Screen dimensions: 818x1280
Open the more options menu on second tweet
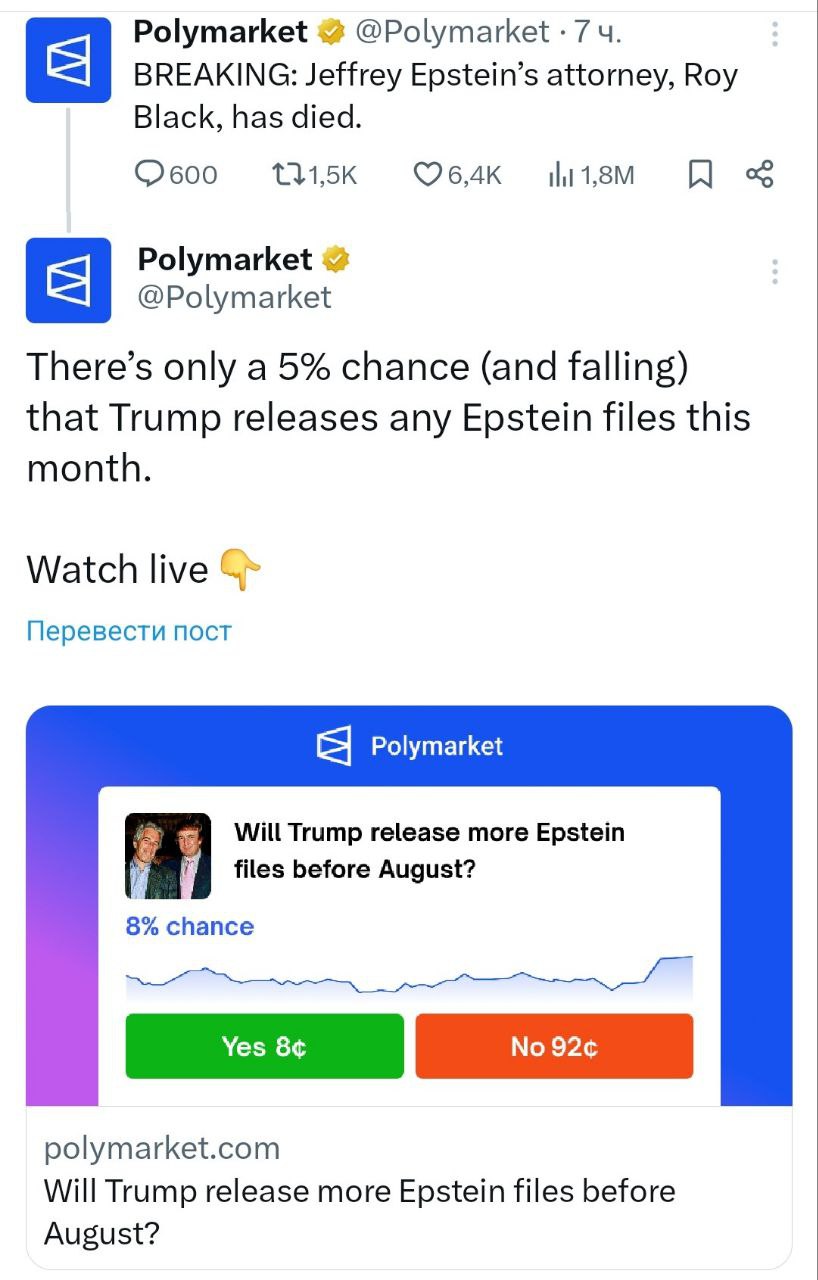774,270
